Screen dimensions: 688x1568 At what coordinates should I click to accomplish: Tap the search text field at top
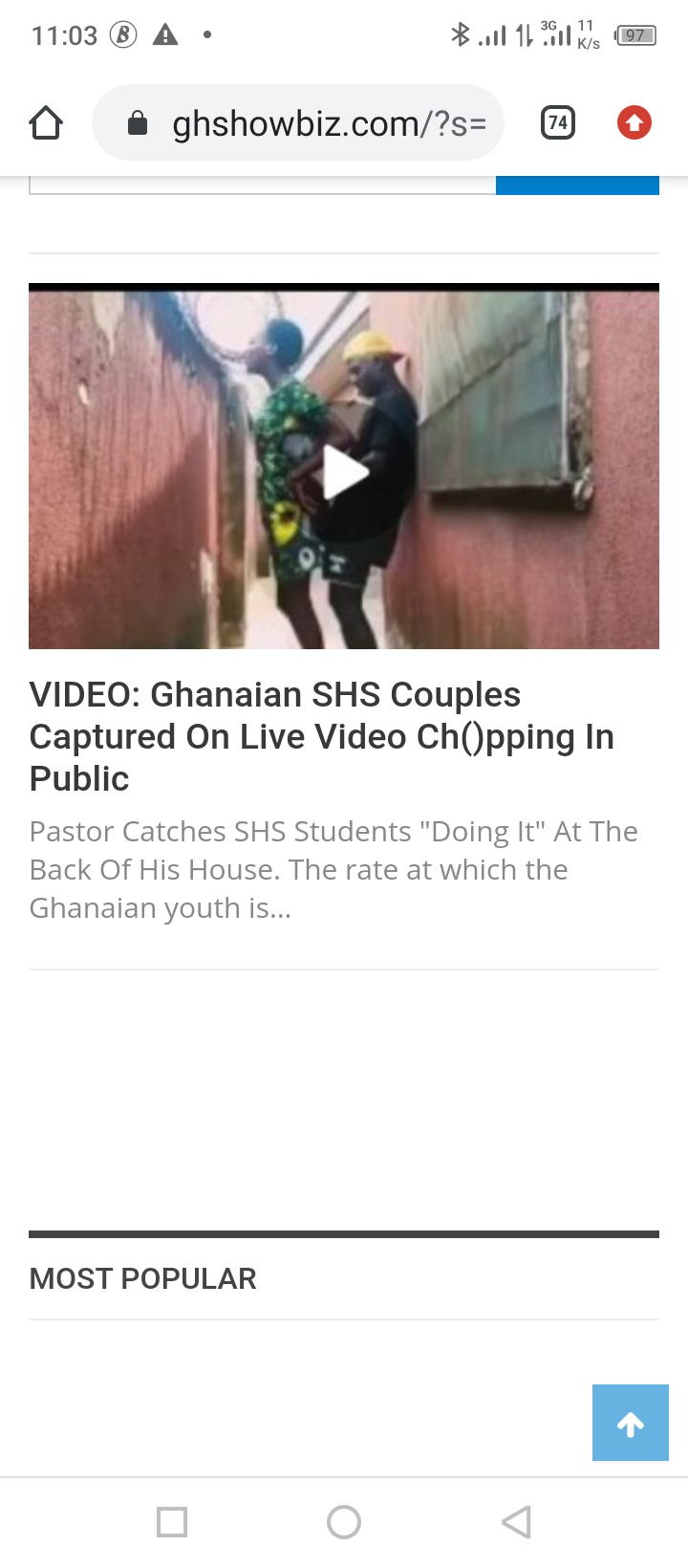263,185
